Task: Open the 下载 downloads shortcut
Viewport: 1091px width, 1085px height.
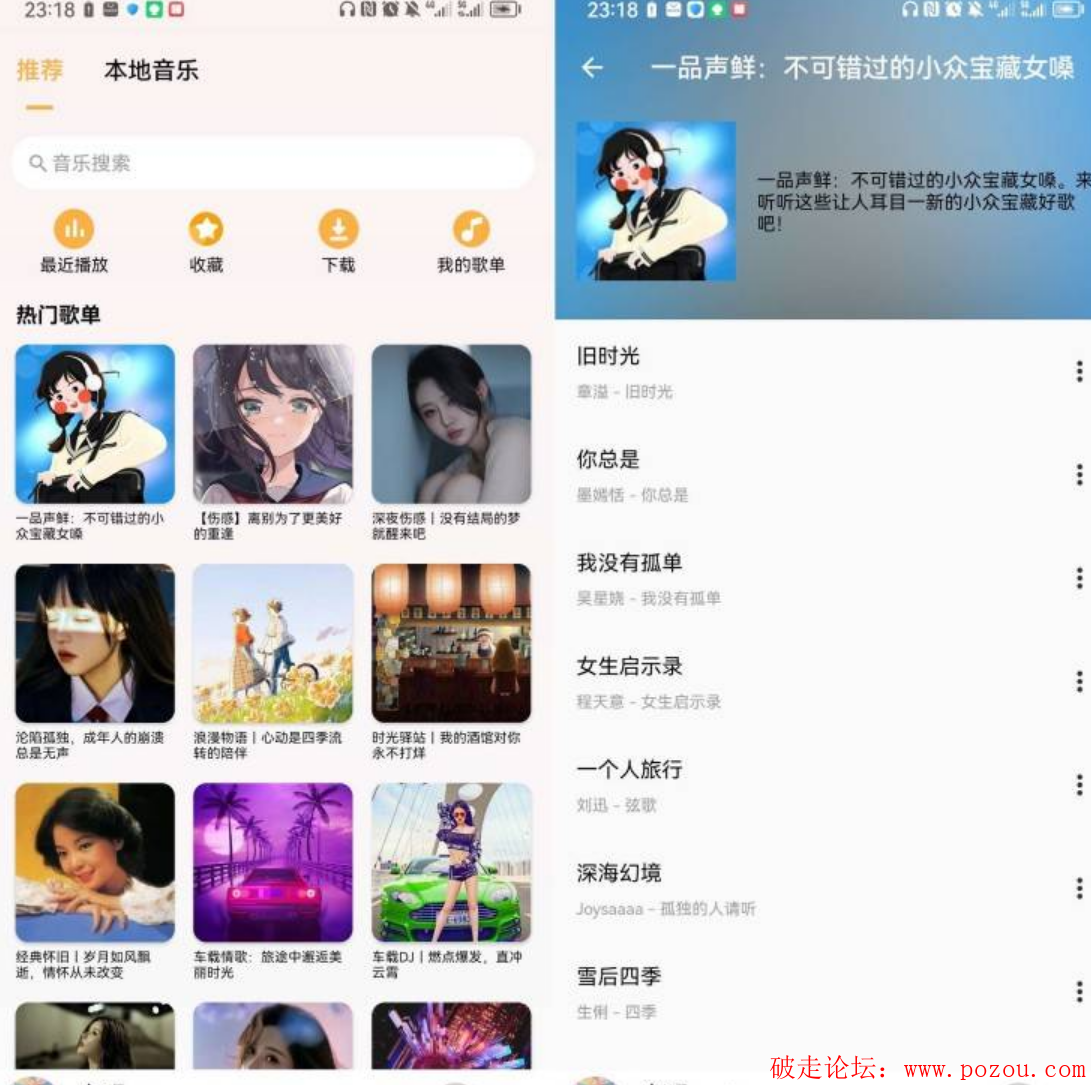Action: 339,230
